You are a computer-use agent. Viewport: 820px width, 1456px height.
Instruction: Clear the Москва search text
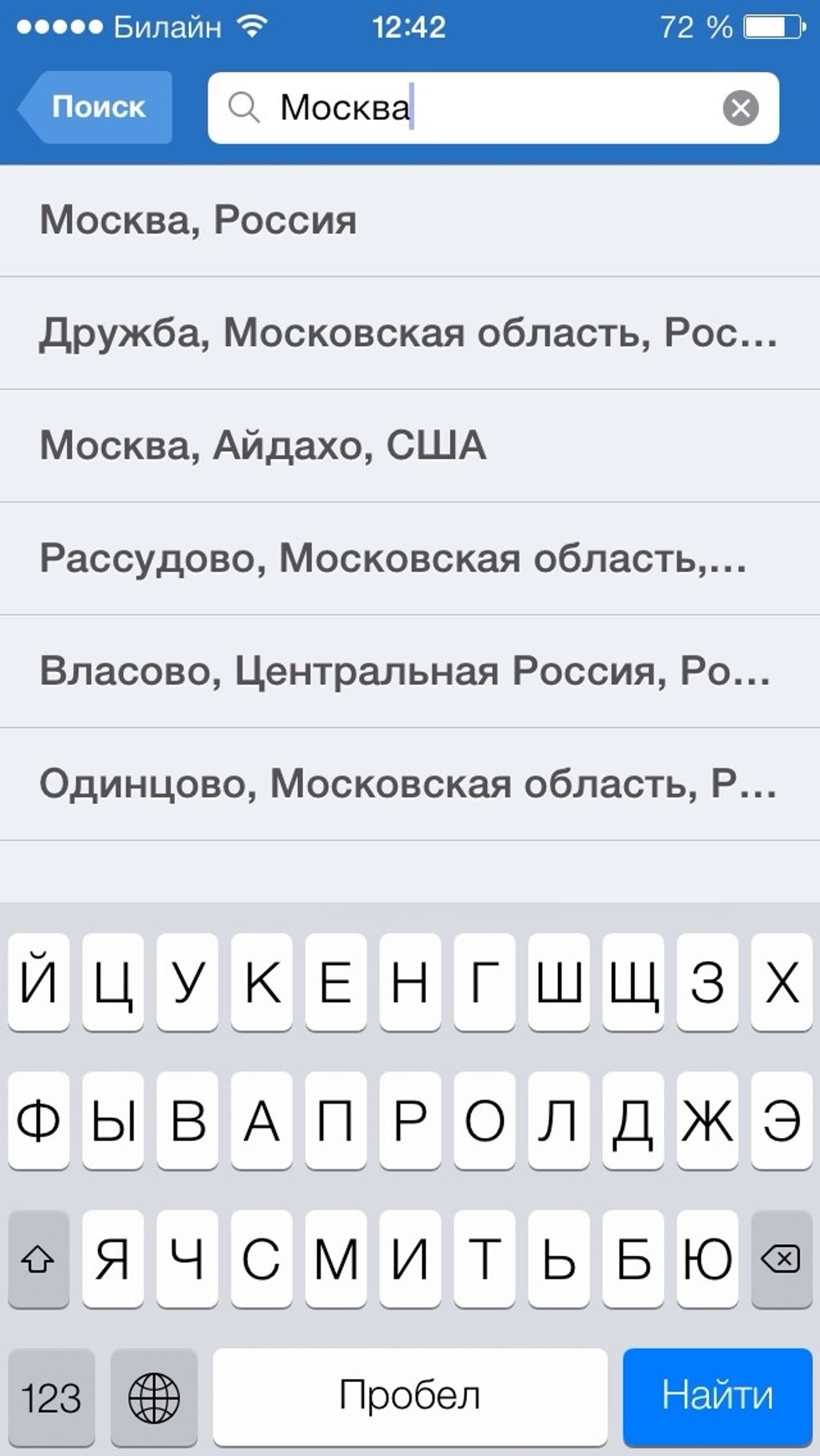(x=740, y=108)
